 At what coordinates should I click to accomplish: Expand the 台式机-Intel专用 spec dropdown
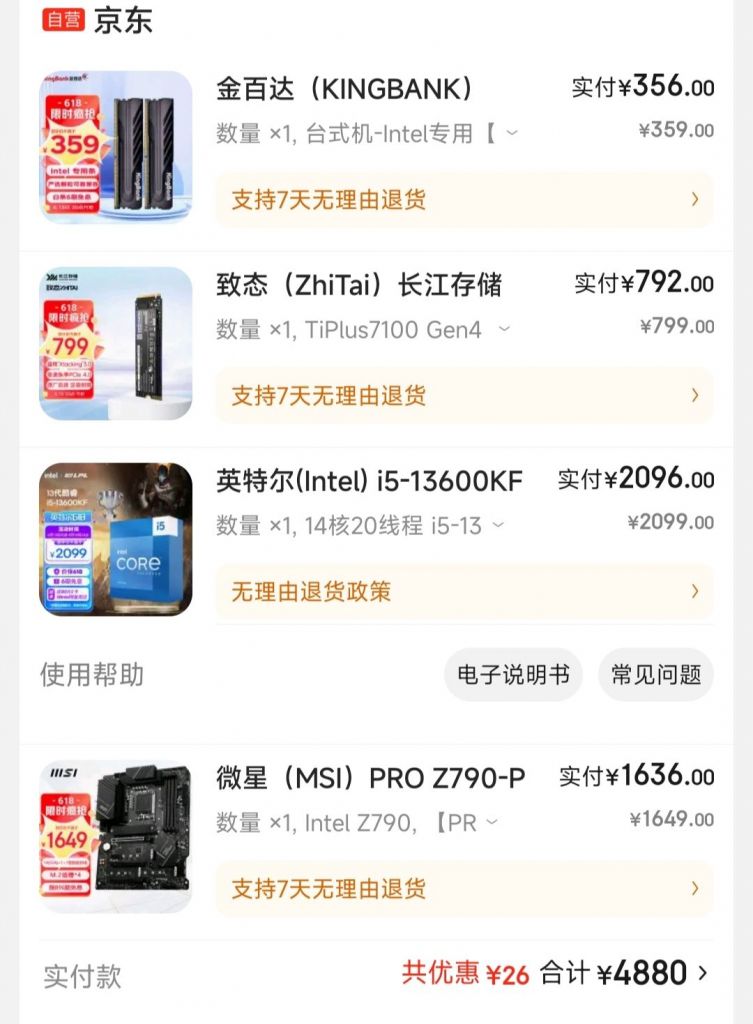point(511,131)
